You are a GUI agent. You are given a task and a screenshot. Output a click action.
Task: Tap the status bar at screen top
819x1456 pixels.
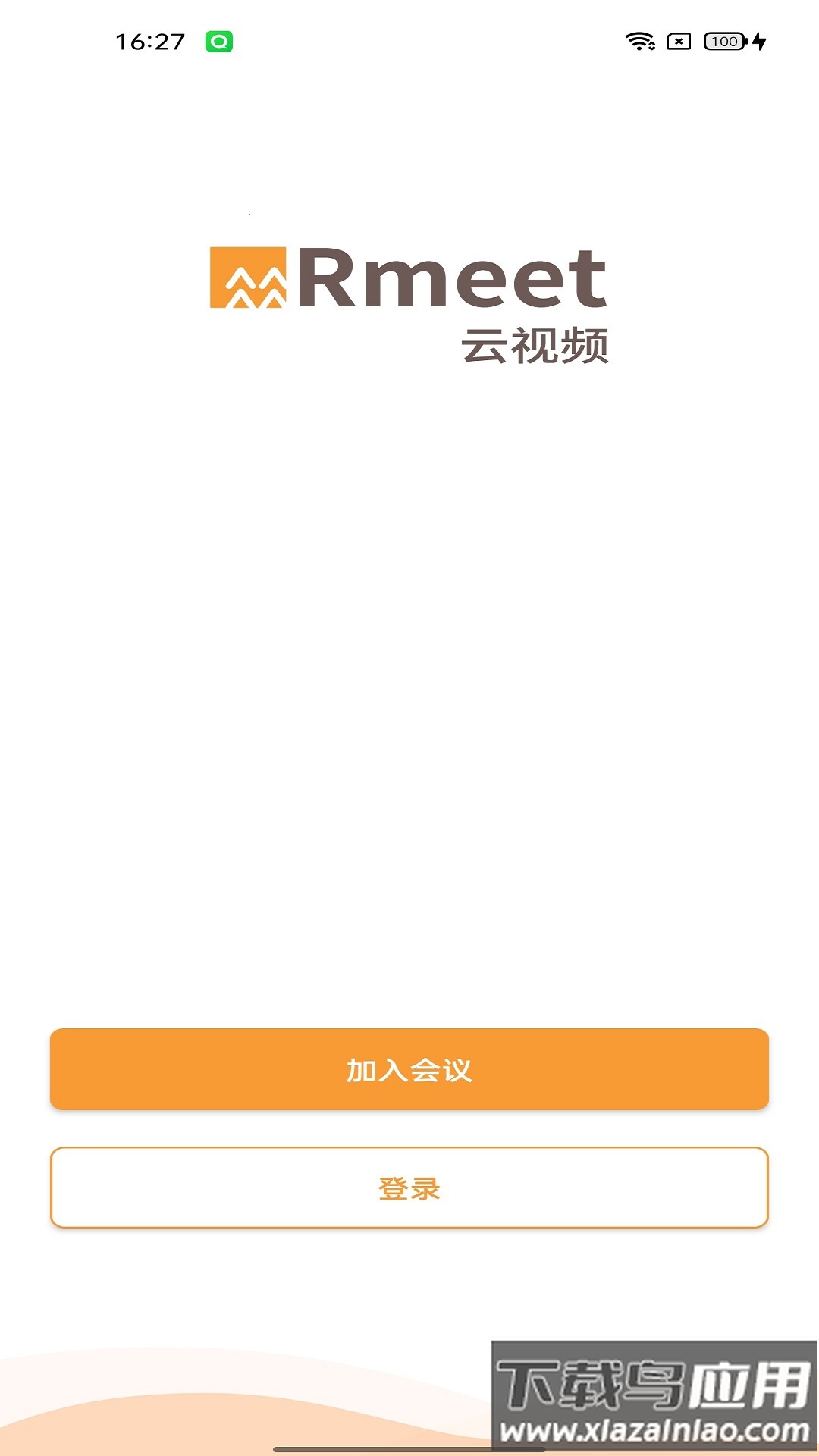(x=409, y=42)
